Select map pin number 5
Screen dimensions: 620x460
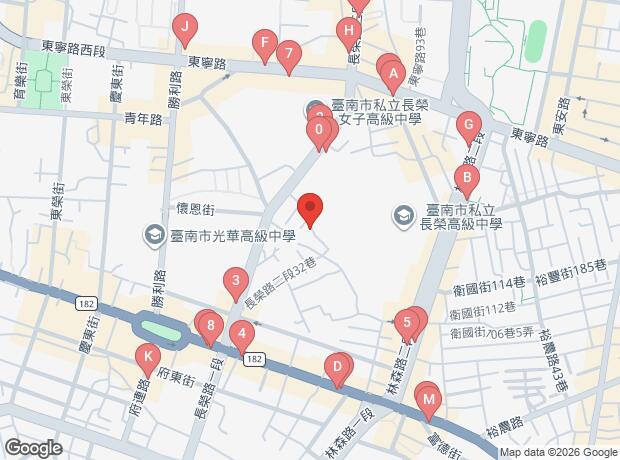406,323
